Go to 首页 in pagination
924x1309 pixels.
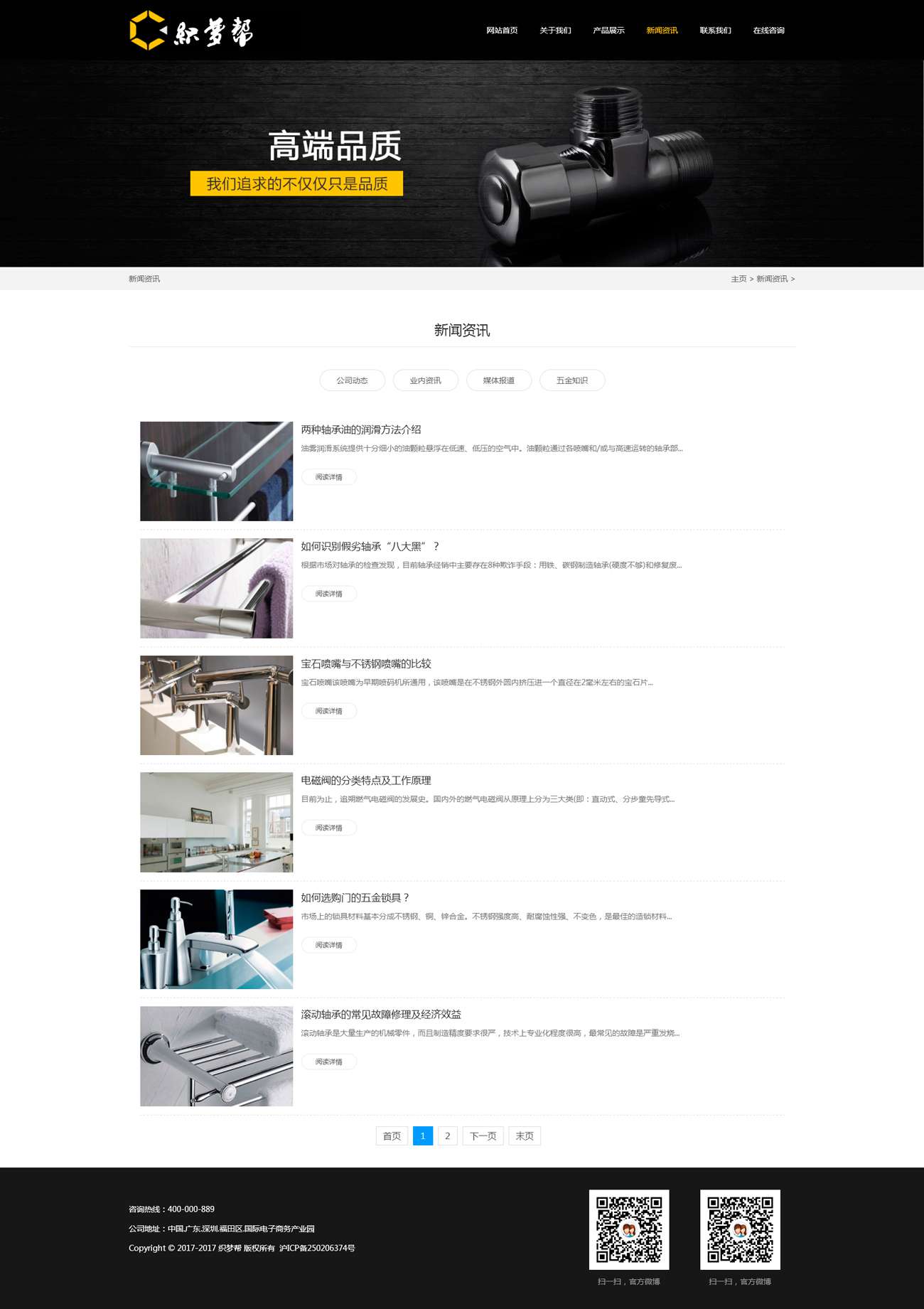[392, 1136]
